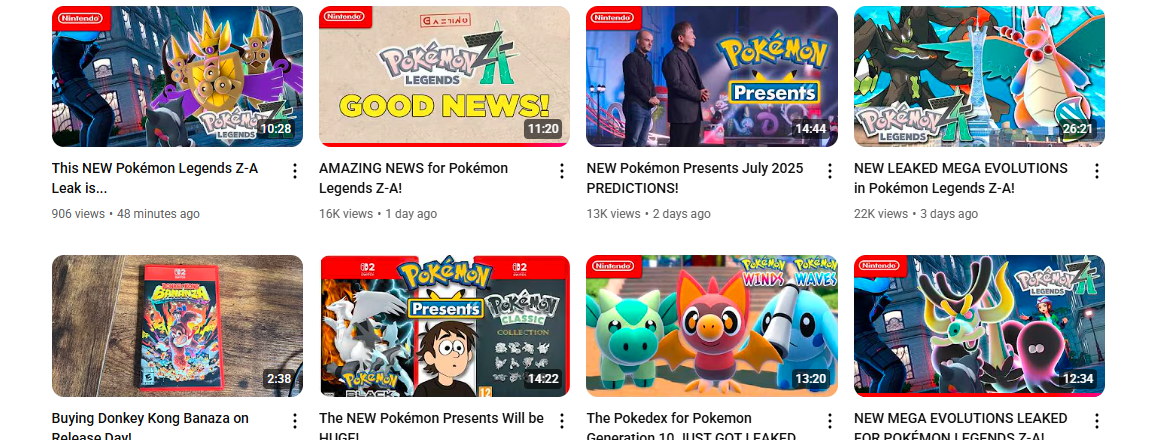Image resolution: width=1154 pixels, height=440 pixels.
Task: Open options for the Donkey Kong Banaza video
Action: click(294, 421)
